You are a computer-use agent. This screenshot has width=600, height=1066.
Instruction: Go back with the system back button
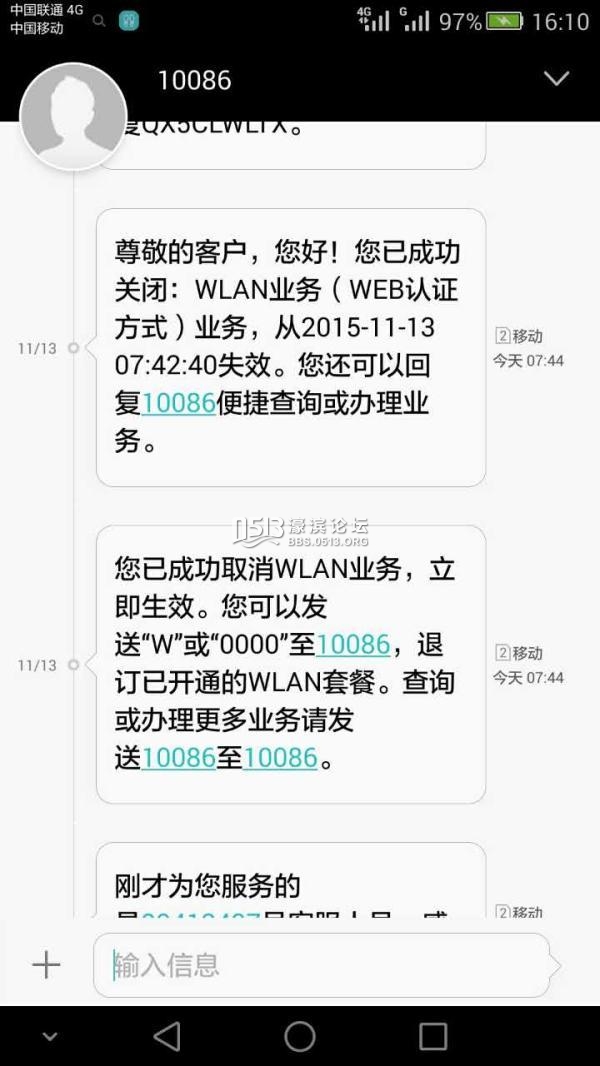[167, 1036]
